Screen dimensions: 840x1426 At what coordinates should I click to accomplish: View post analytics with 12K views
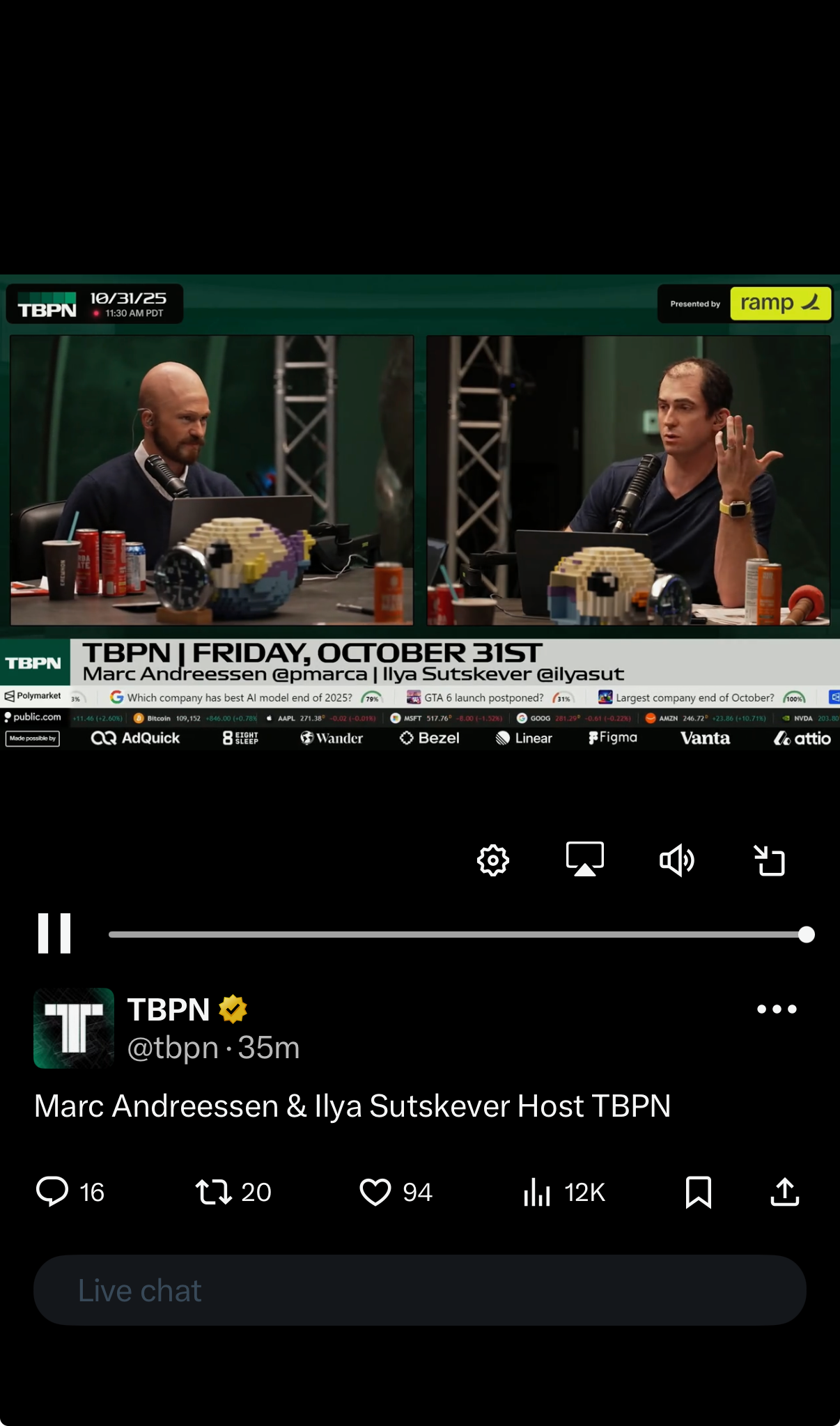(564, 1191)
